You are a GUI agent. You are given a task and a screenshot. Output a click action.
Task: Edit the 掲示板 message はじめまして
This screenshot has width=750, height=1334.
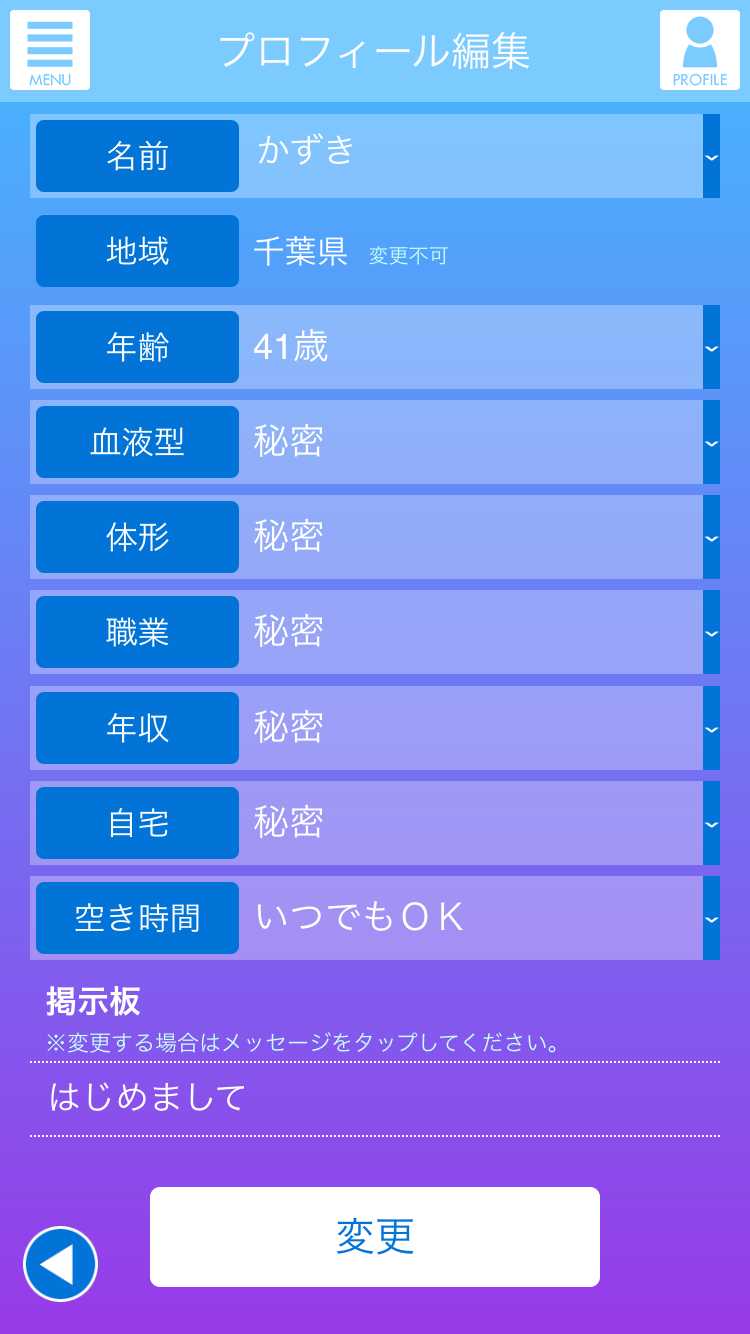[x=374, y=1098]
